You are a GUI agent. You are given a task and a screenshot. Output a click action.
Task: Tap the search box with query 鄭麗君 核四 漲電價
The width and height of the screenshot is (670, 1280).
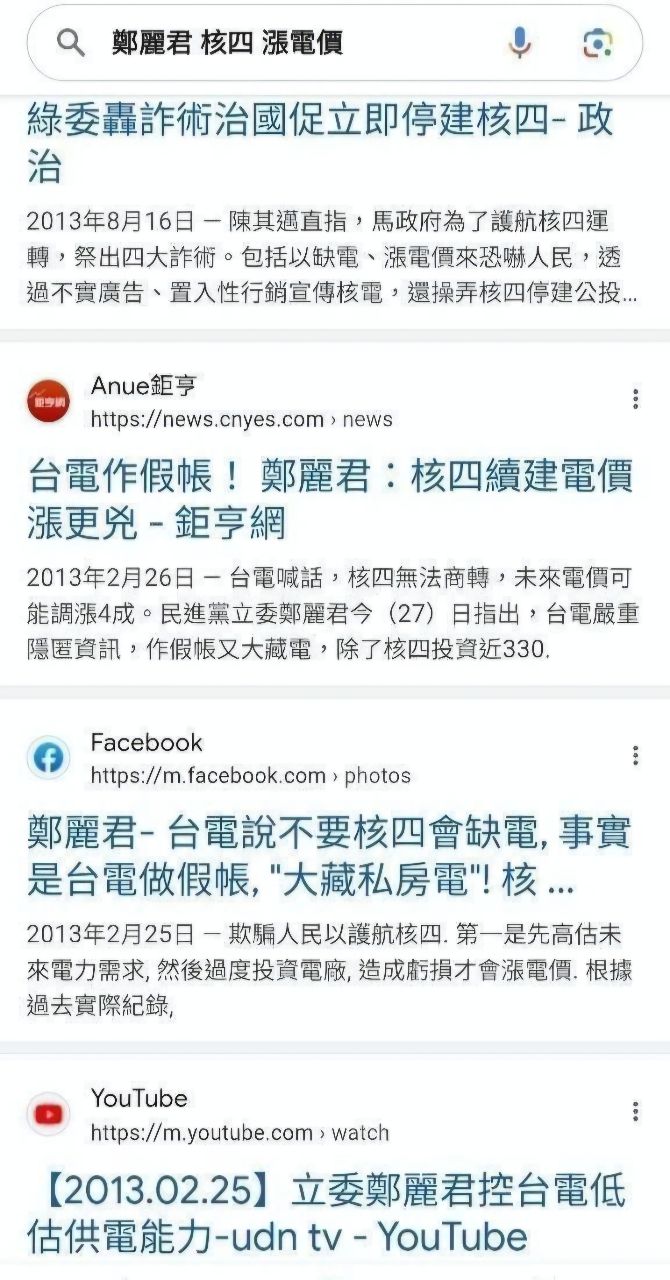click(x=280, y=43)
